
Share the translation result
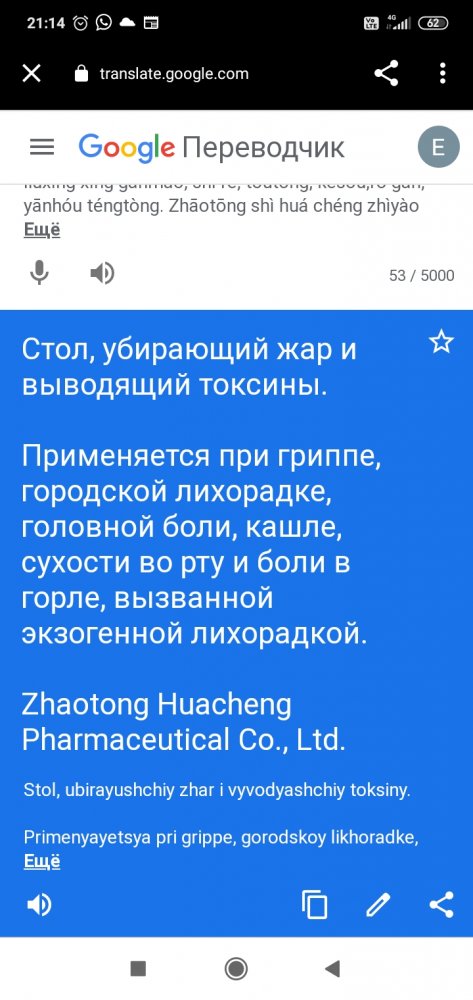pyautogui.click(x=441, y=904)
